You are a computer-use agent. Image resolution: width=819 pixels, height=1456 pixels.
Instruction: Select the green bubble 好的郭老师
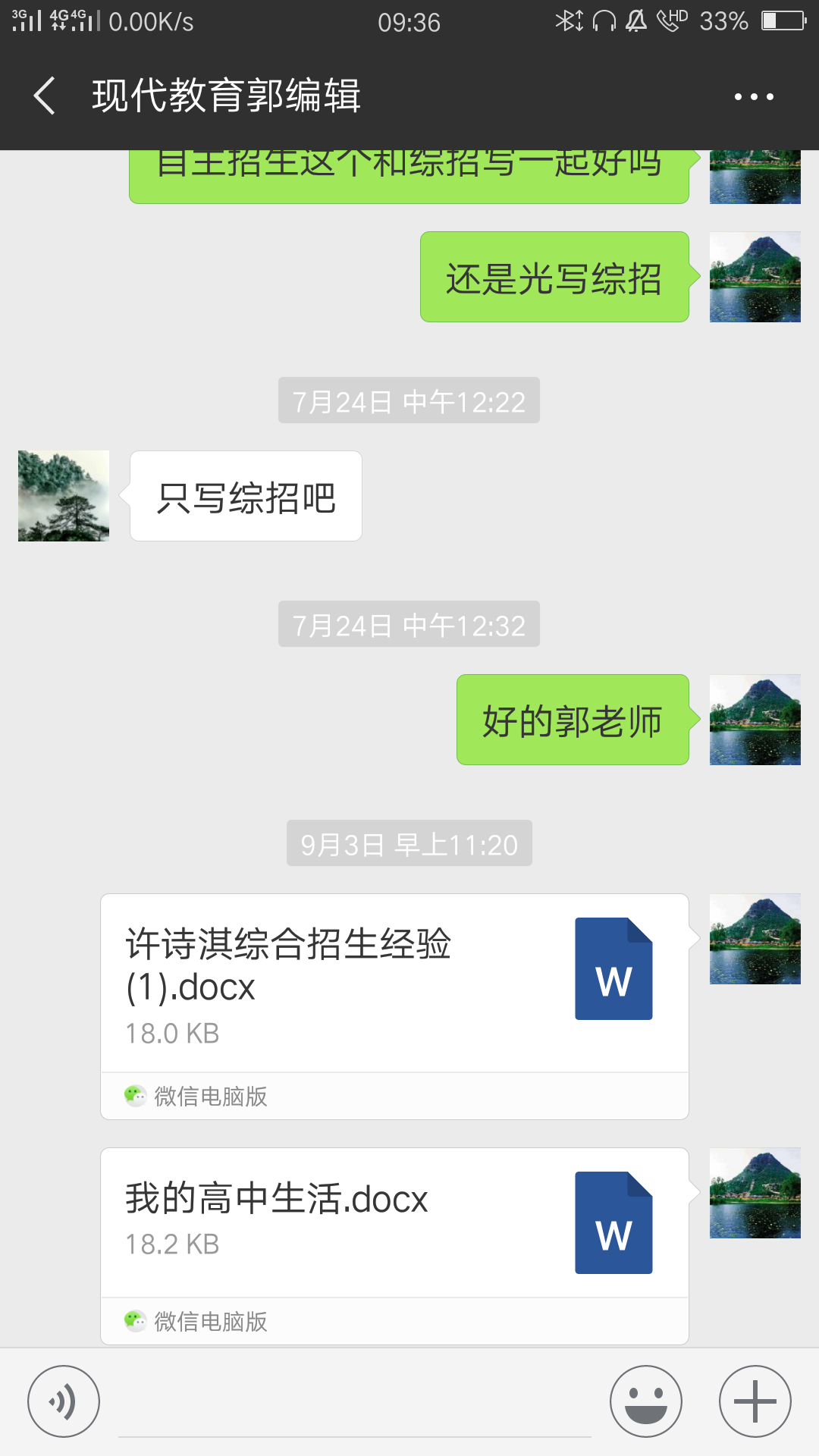coord(573,720)
